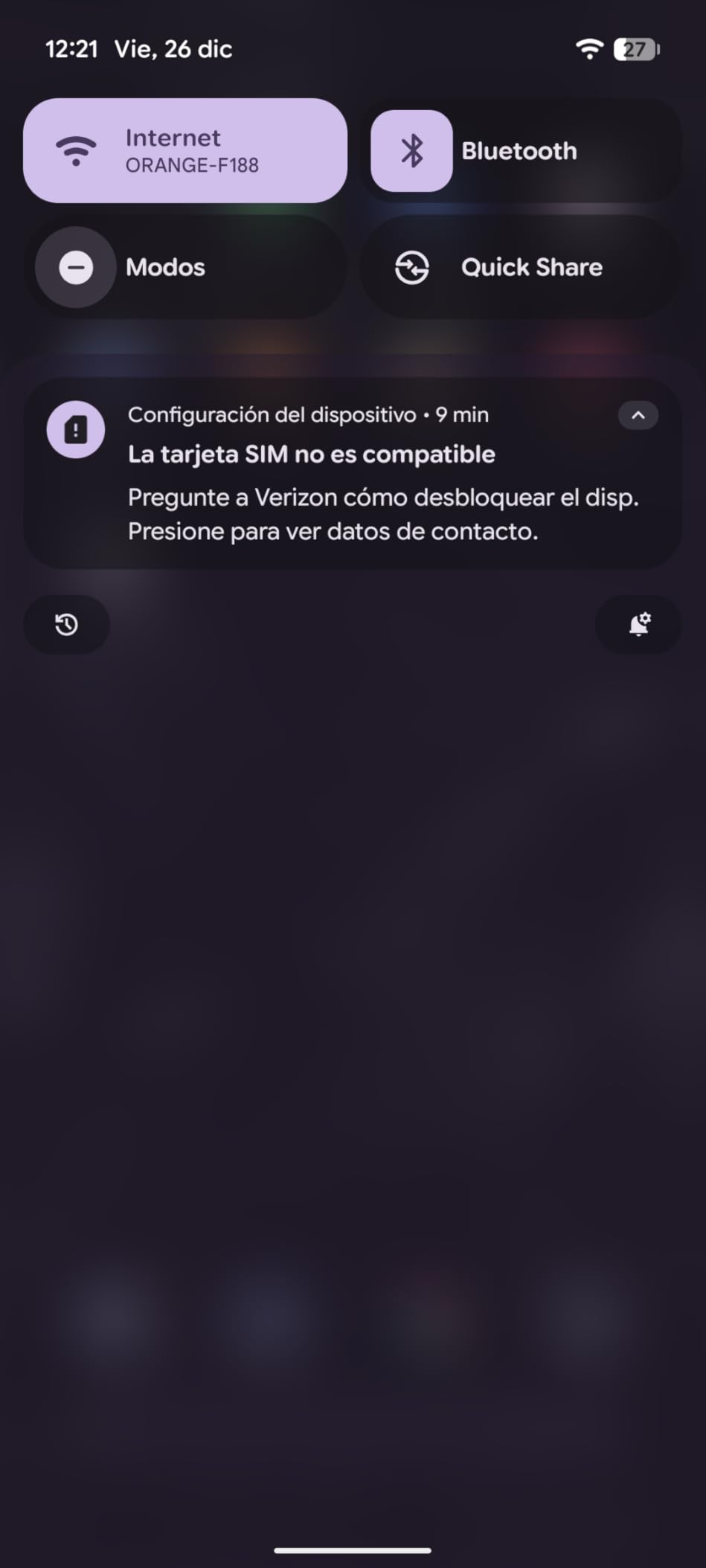This screenshot has height=1568, width=706.
Task: Open Quick Share tile
Action: [x=521, y=267]
